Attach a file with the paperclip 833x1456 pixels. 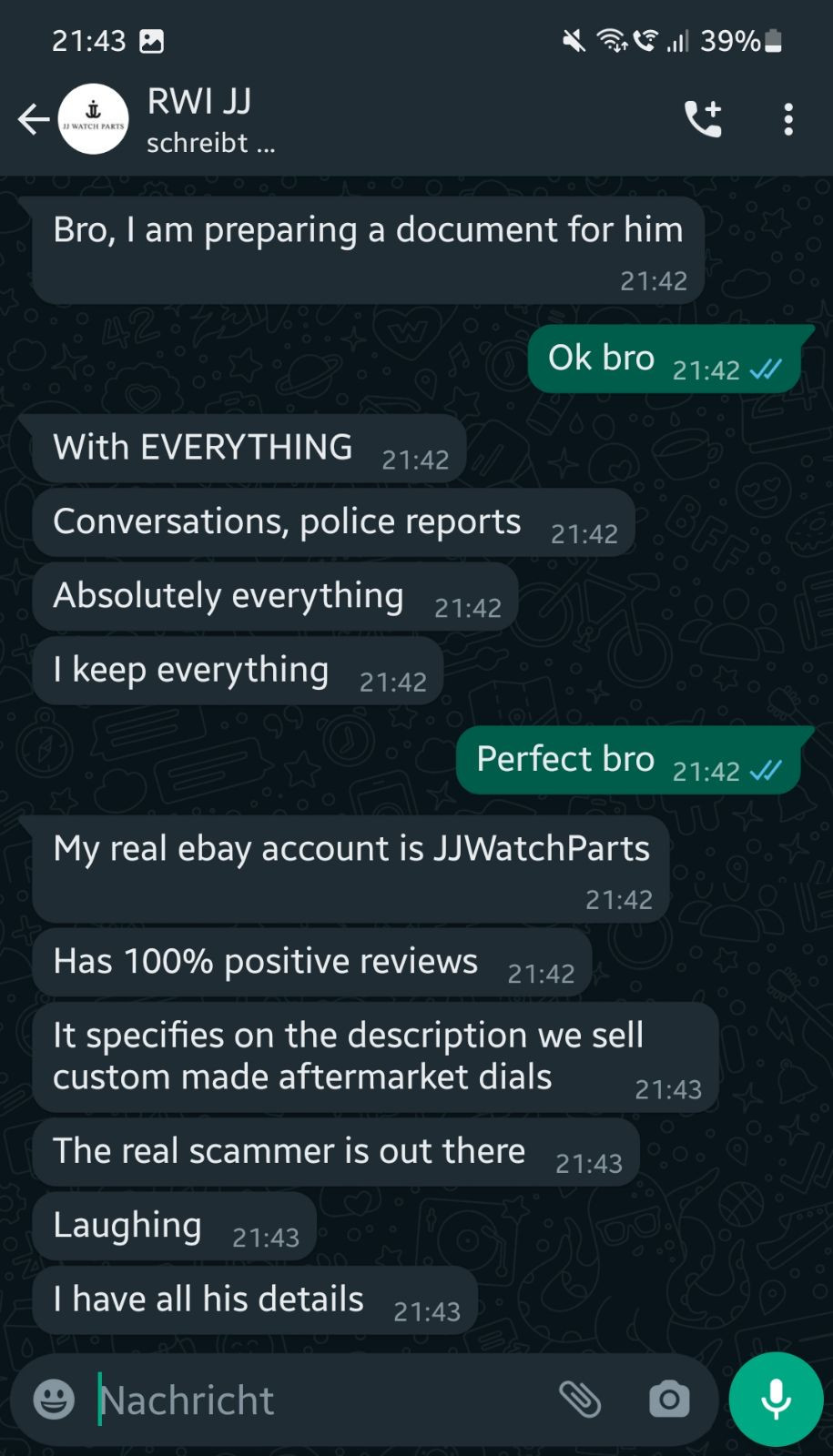(x=580, y=1400)
